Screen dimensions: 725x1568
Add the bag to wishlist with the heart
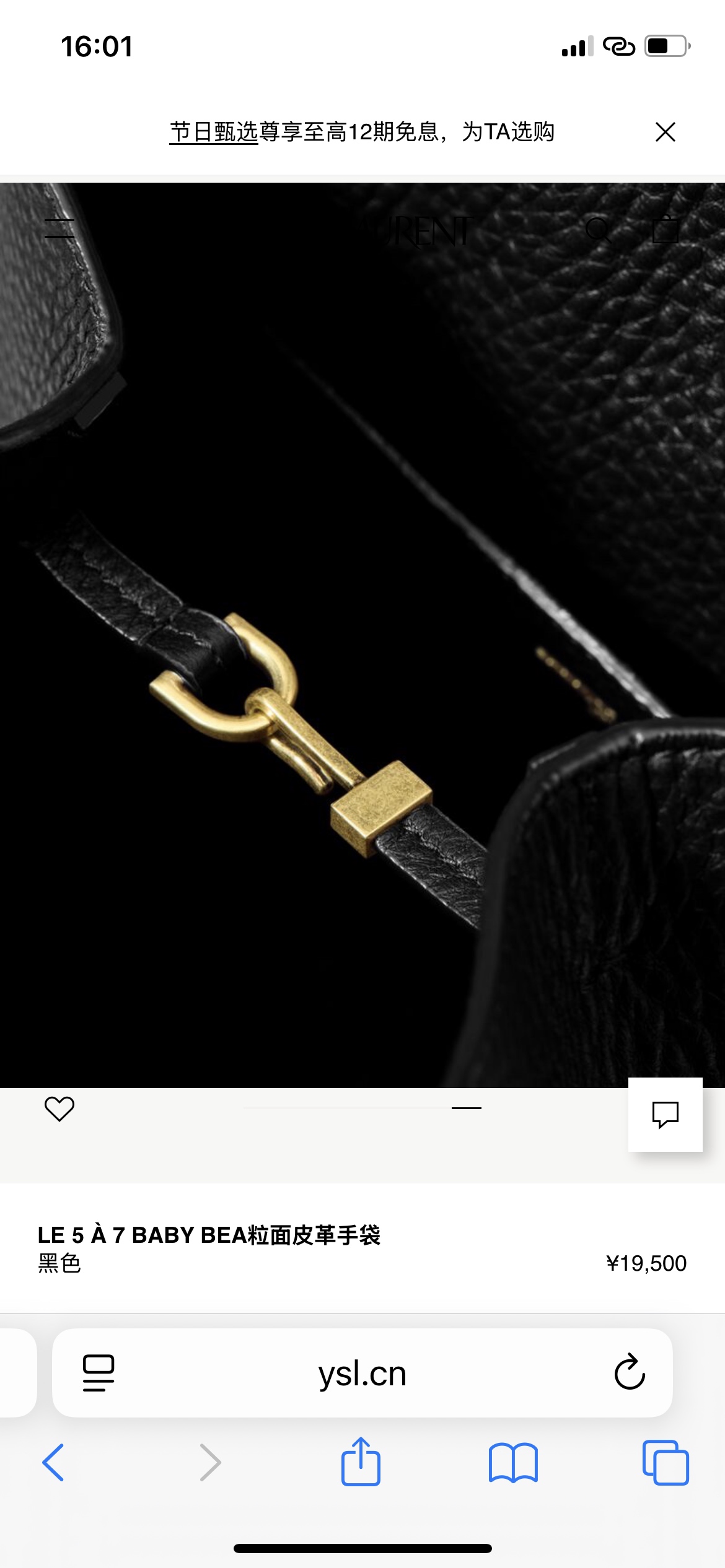click(x=59, y=1108)
